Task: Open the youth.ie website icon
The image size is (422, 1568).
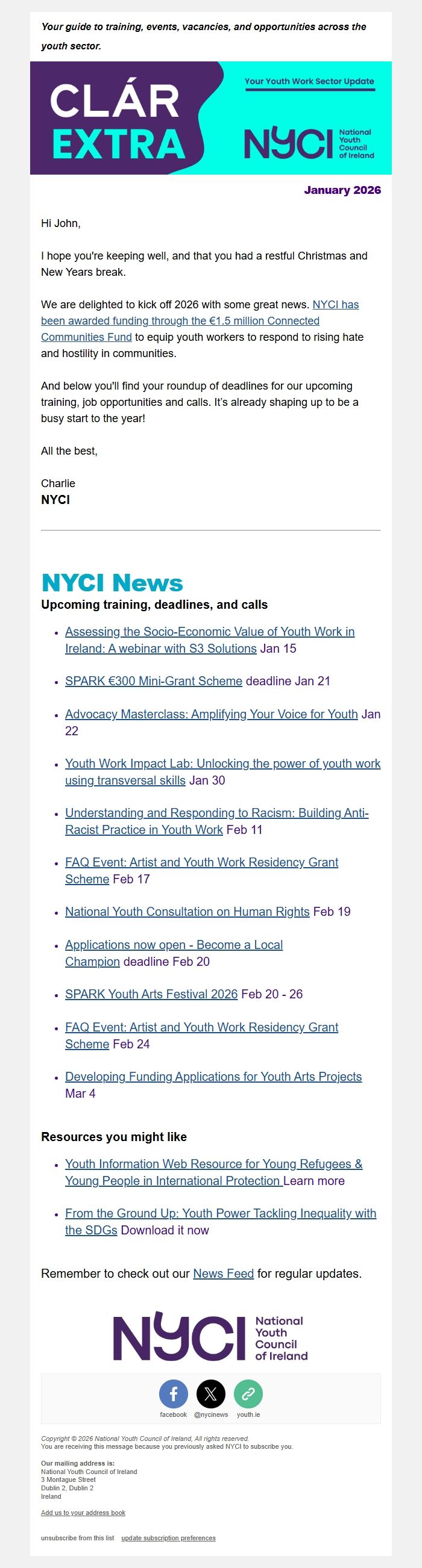Action: pos(248,1394)
